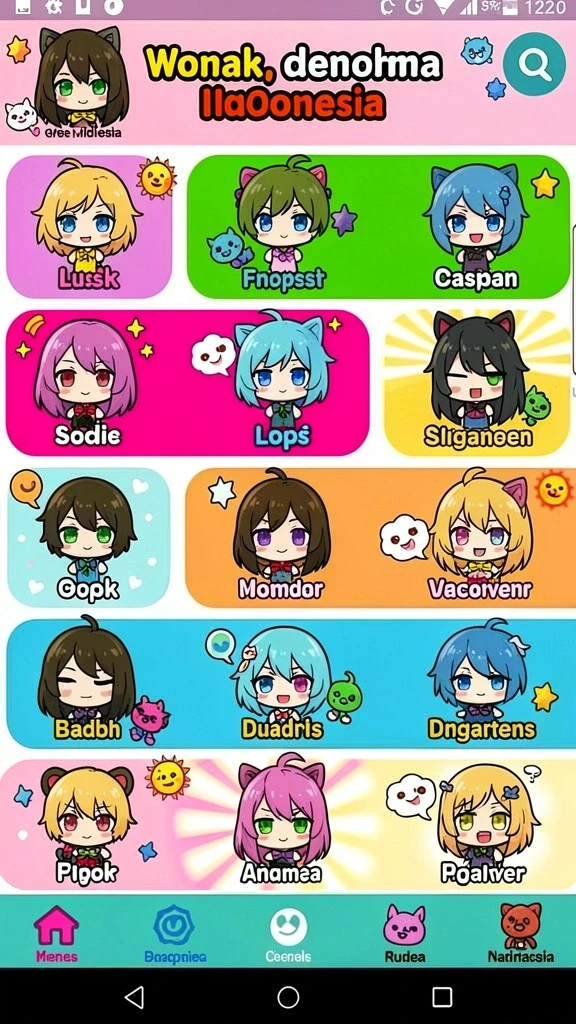Tap the Gopk character card

88,537
